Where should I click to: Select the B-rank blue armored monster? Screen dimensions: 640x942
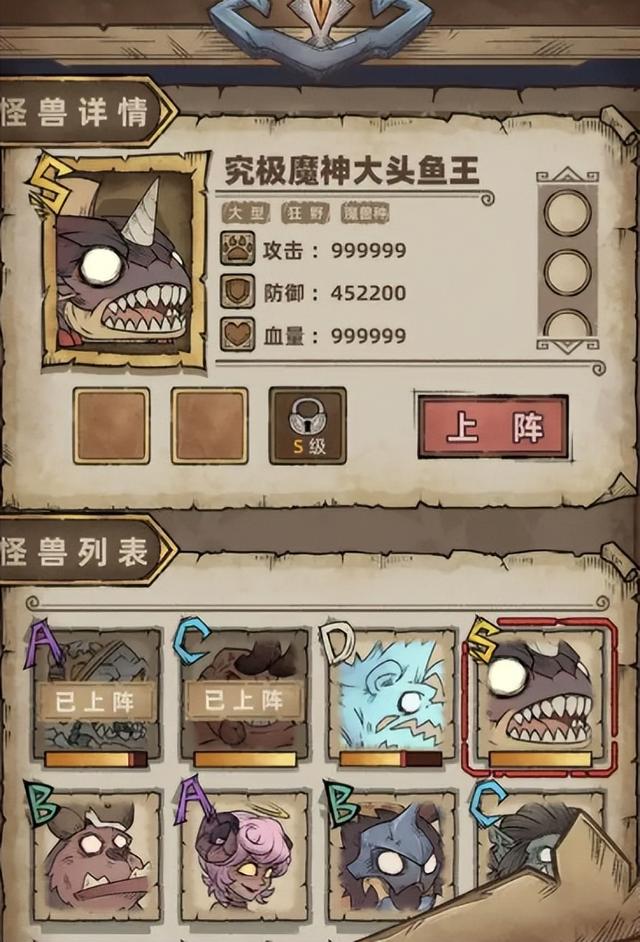coord(391,856)
